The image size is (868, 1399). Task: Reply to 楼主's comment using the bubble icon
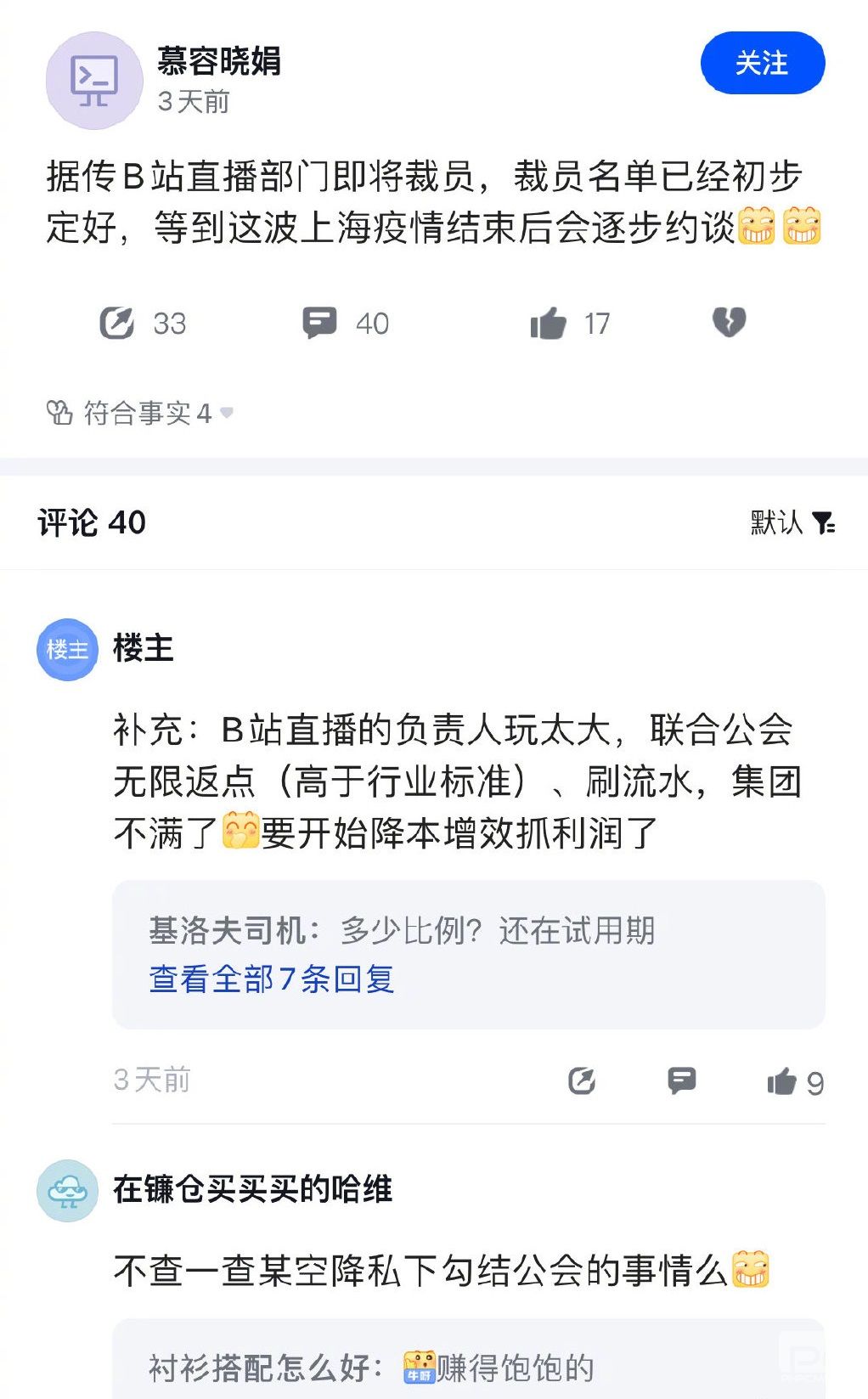pos(680,1080)
